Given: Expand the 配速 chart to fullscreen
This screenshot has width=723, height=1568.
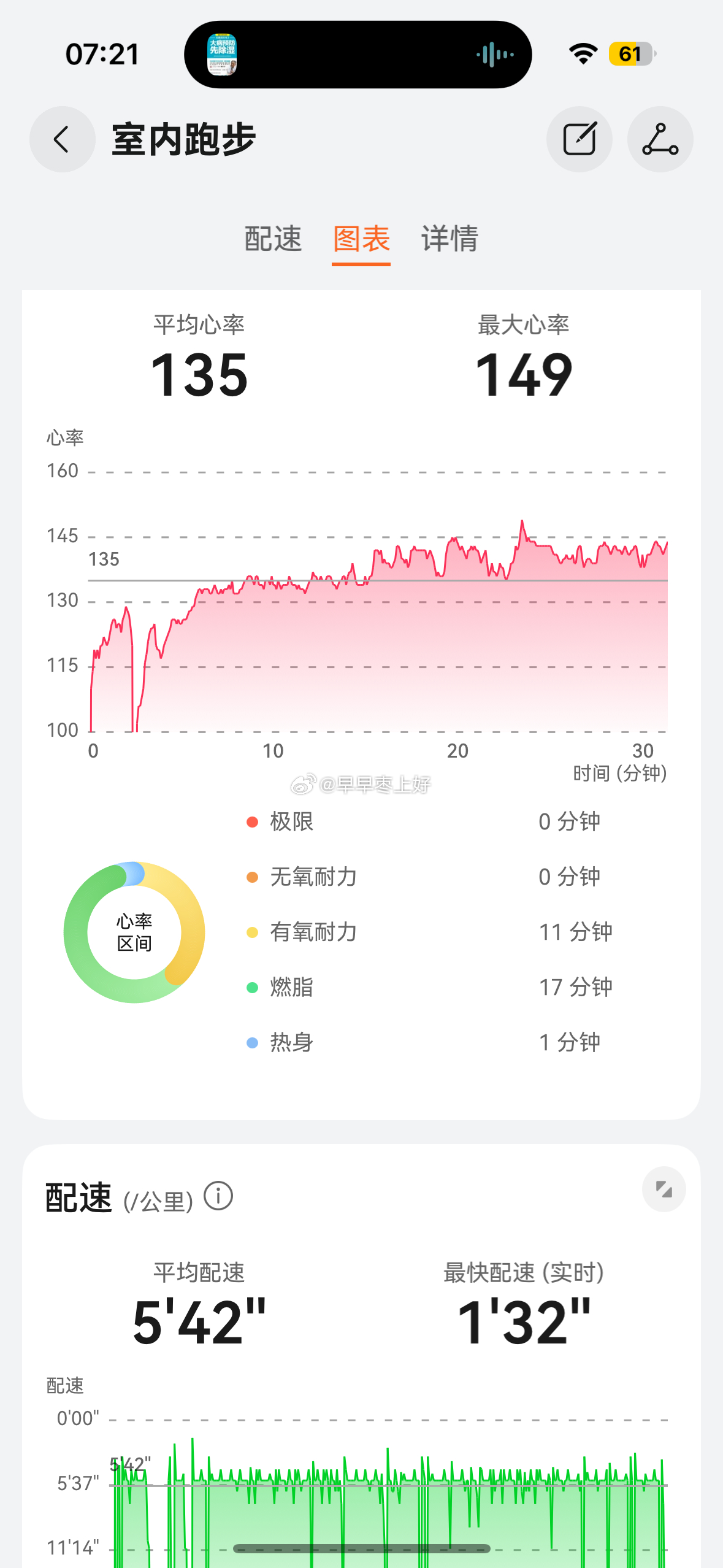Looking at the screenshot, I should 664,1189.
